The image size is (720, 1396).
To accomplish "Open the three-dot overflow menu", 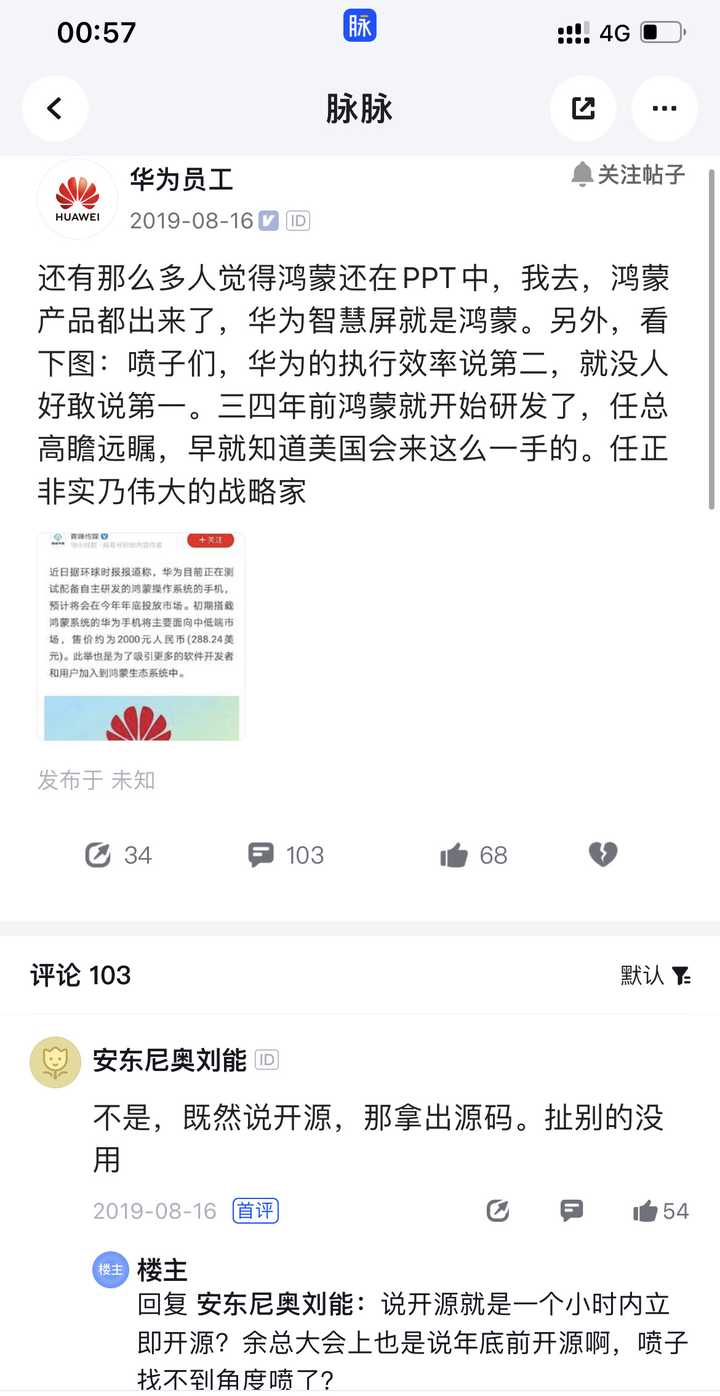I will (665, 109).
